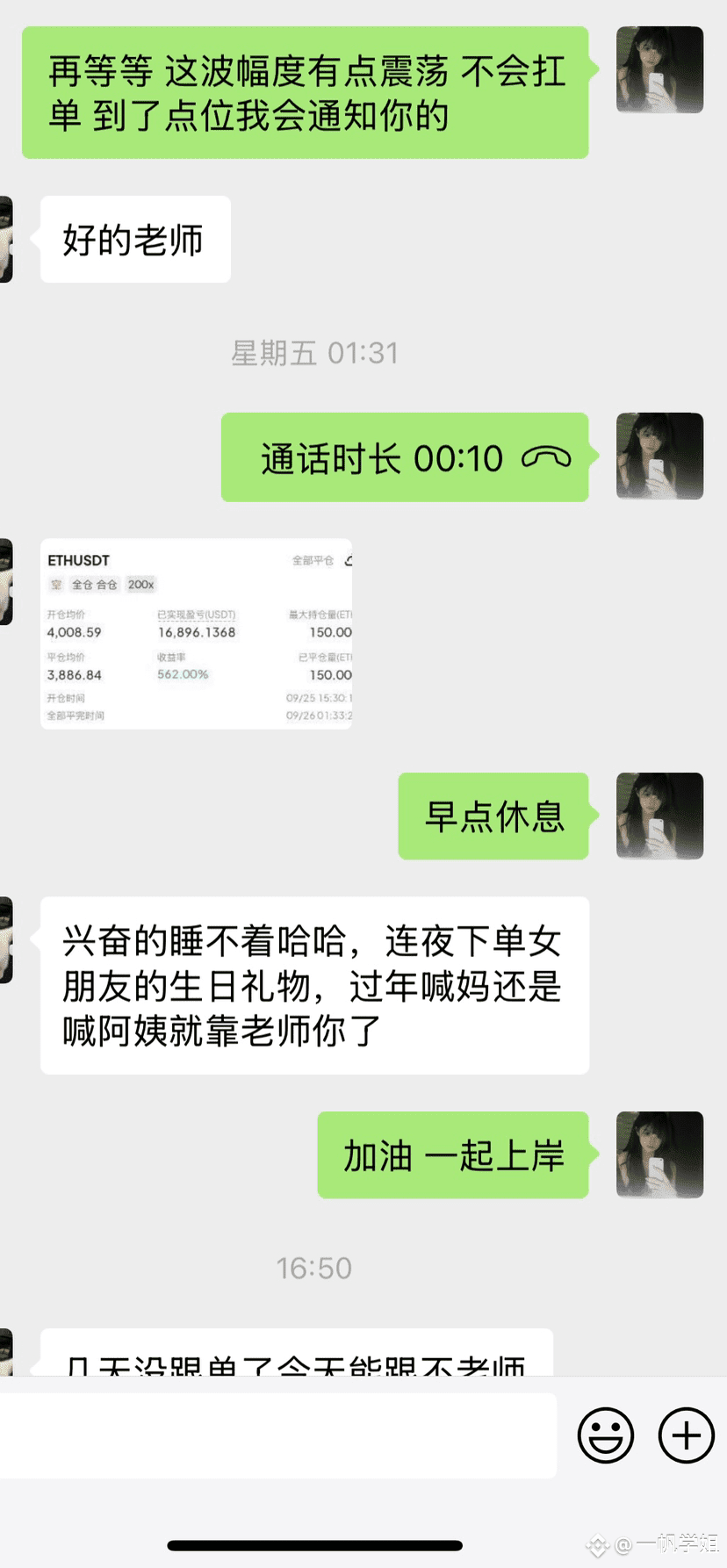Tap the message text input field
This screenshot has width=727, height=1568.
[277, 1435]
